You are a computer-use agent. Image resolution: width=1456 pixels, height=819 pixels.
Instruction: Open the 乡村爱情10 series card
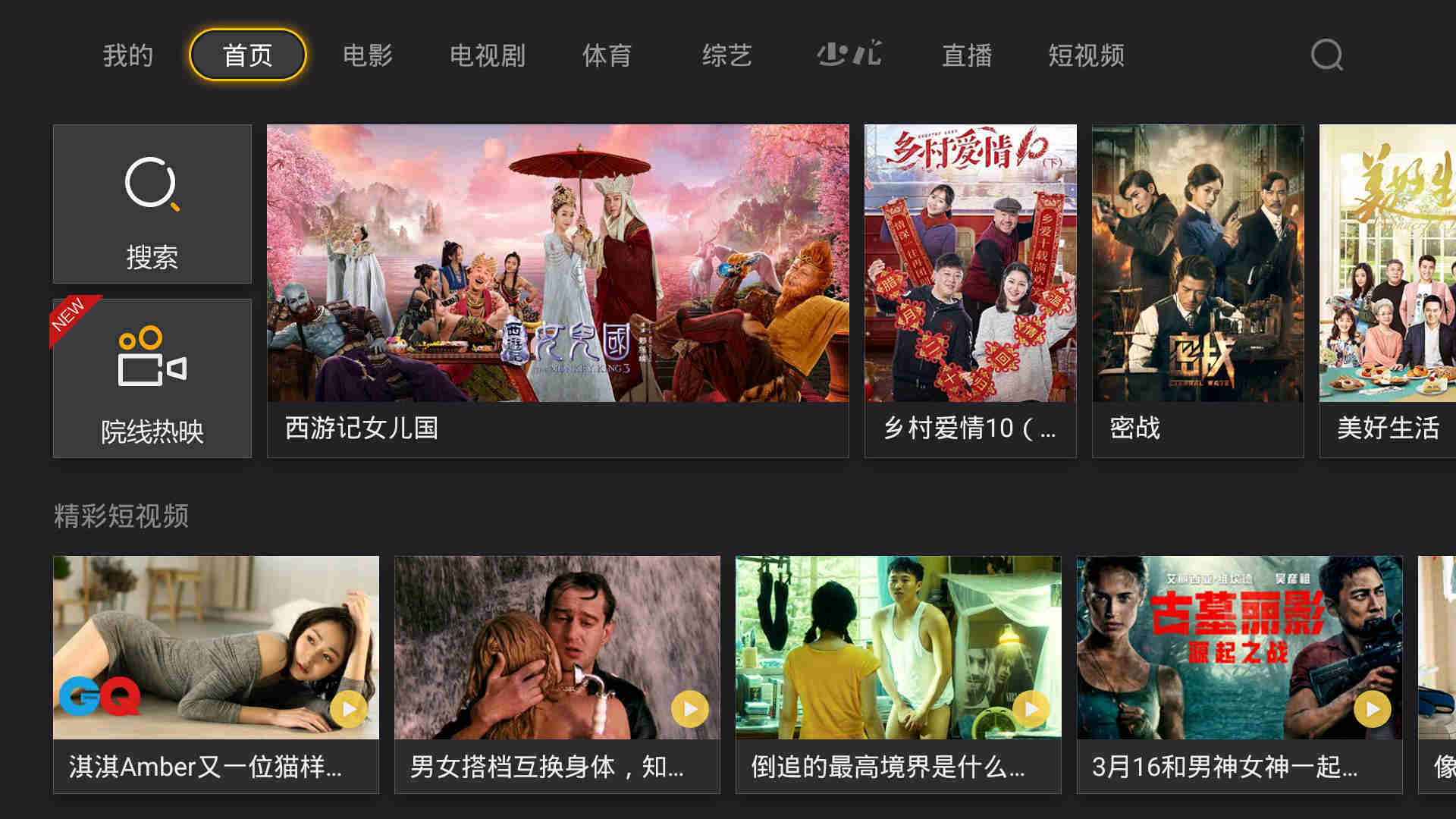(x=970, y=290)
